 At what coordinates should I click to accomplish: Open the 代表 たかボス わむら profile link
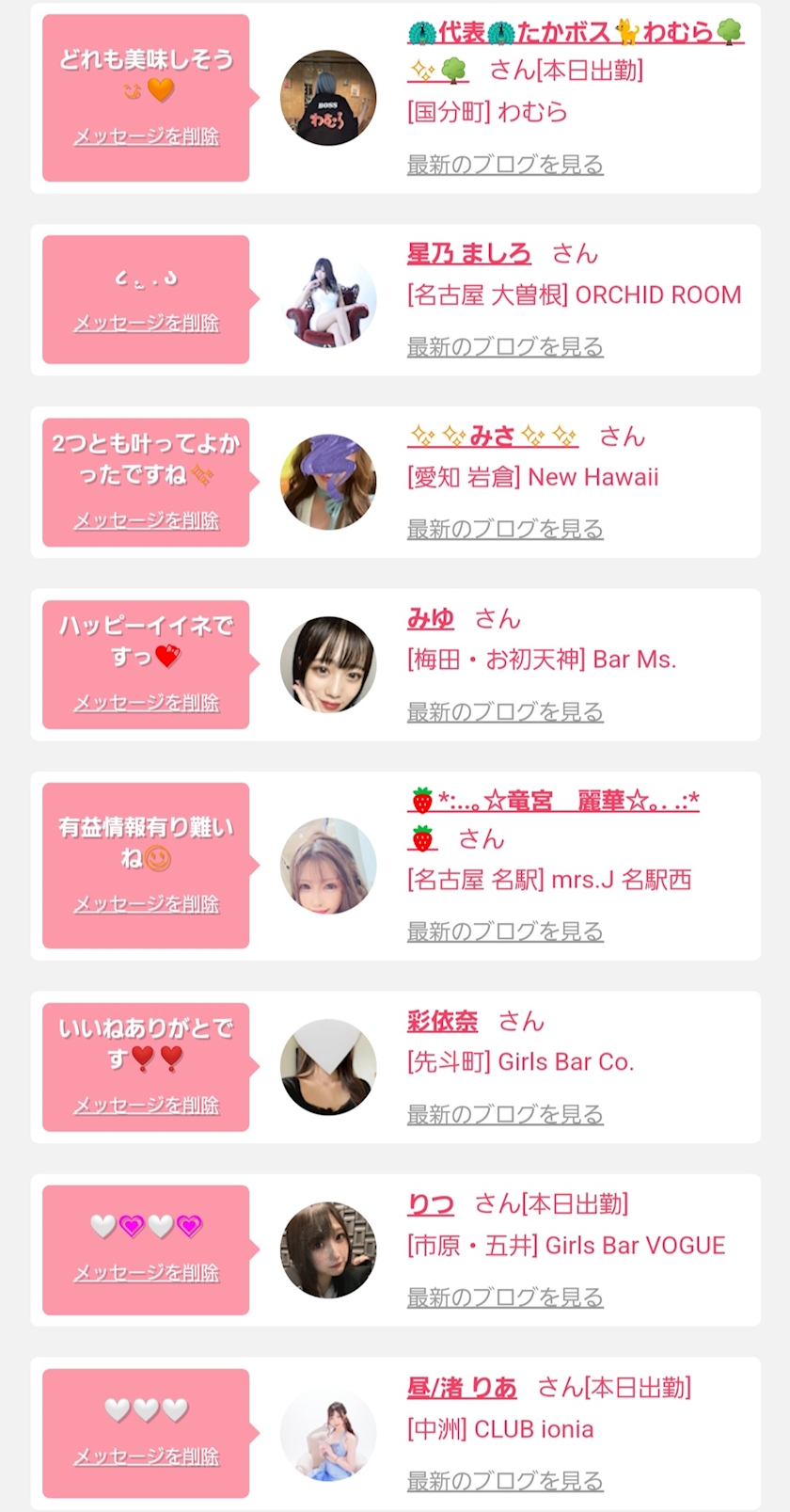click(575, 33)
